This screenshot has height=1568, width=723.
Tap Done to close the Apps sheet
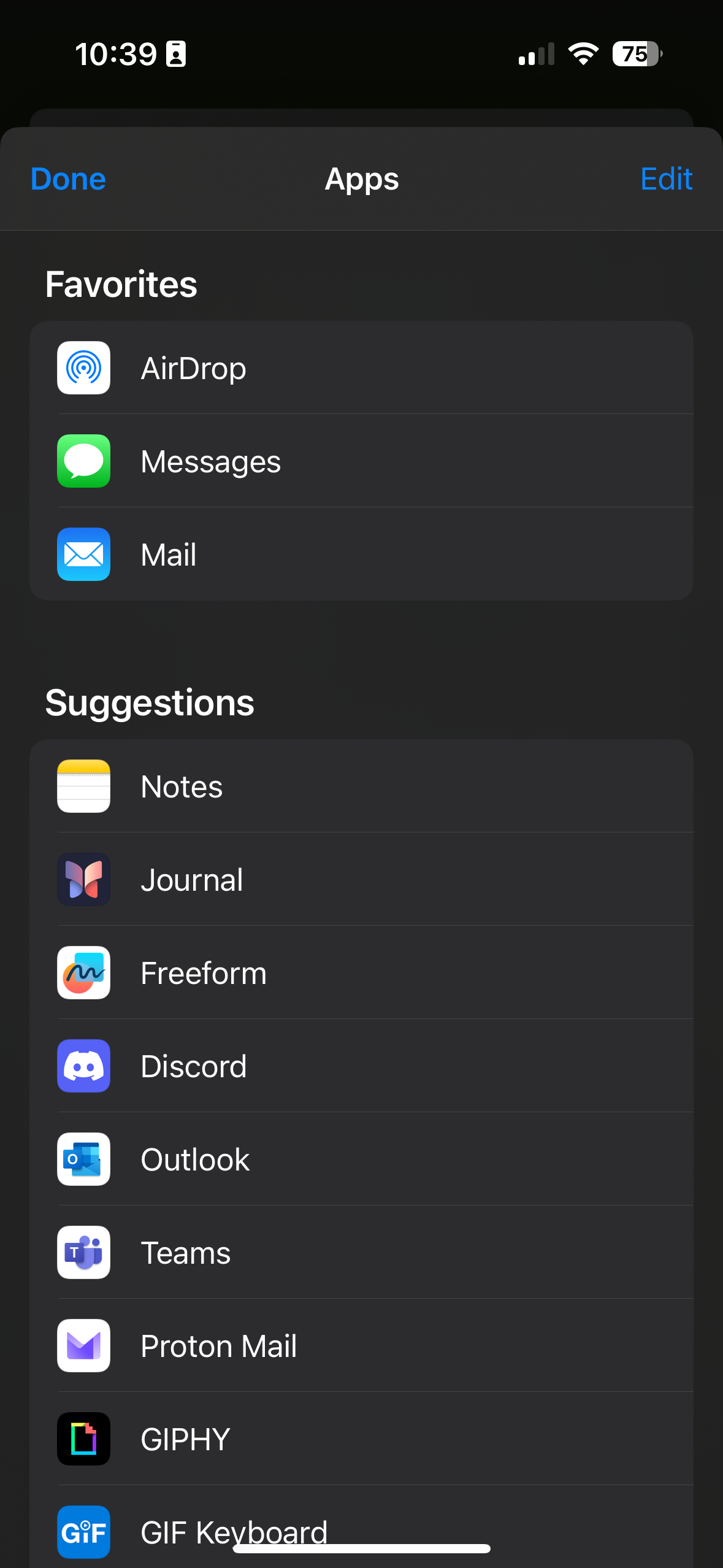click(x=68, y=179)
